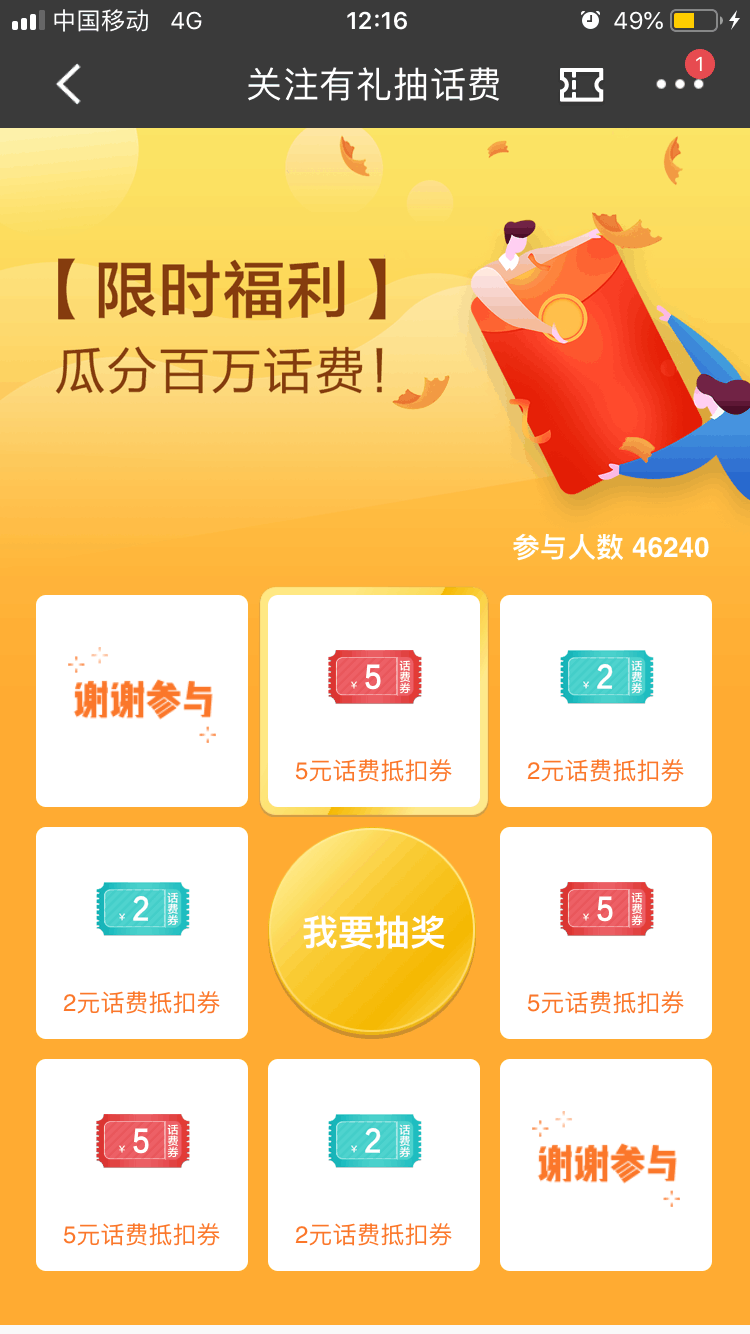This screenshot has width=750, height=1334.
Task: Tap the red 5元 ticket in the bottom-left cell
Action: (x=141, y=1140)
